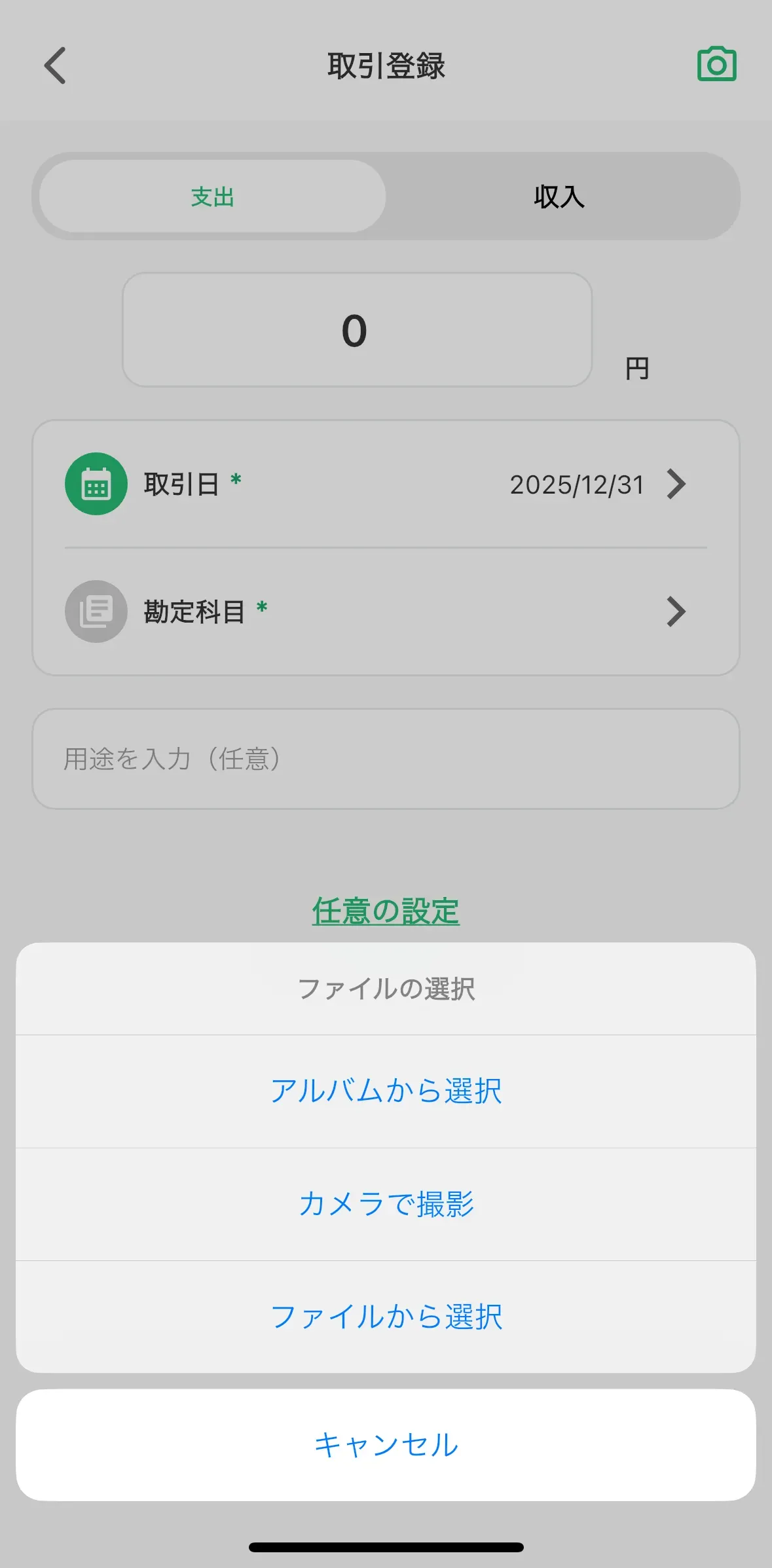
Task: Dismiss the sheet with キャンセル
Action: point(386,1445)
